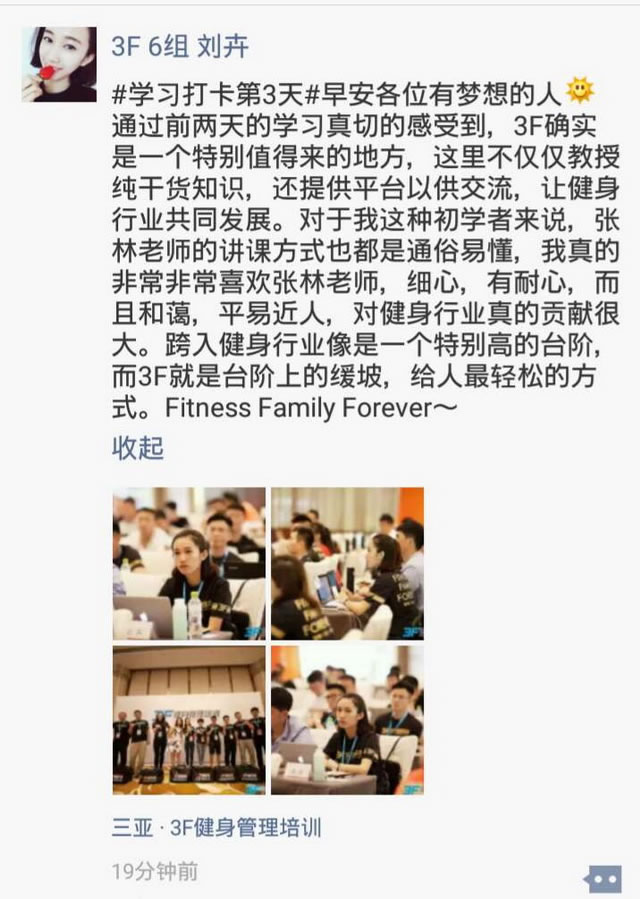
Task: Open the like and comment button
Action: click(x=603, y=877)
